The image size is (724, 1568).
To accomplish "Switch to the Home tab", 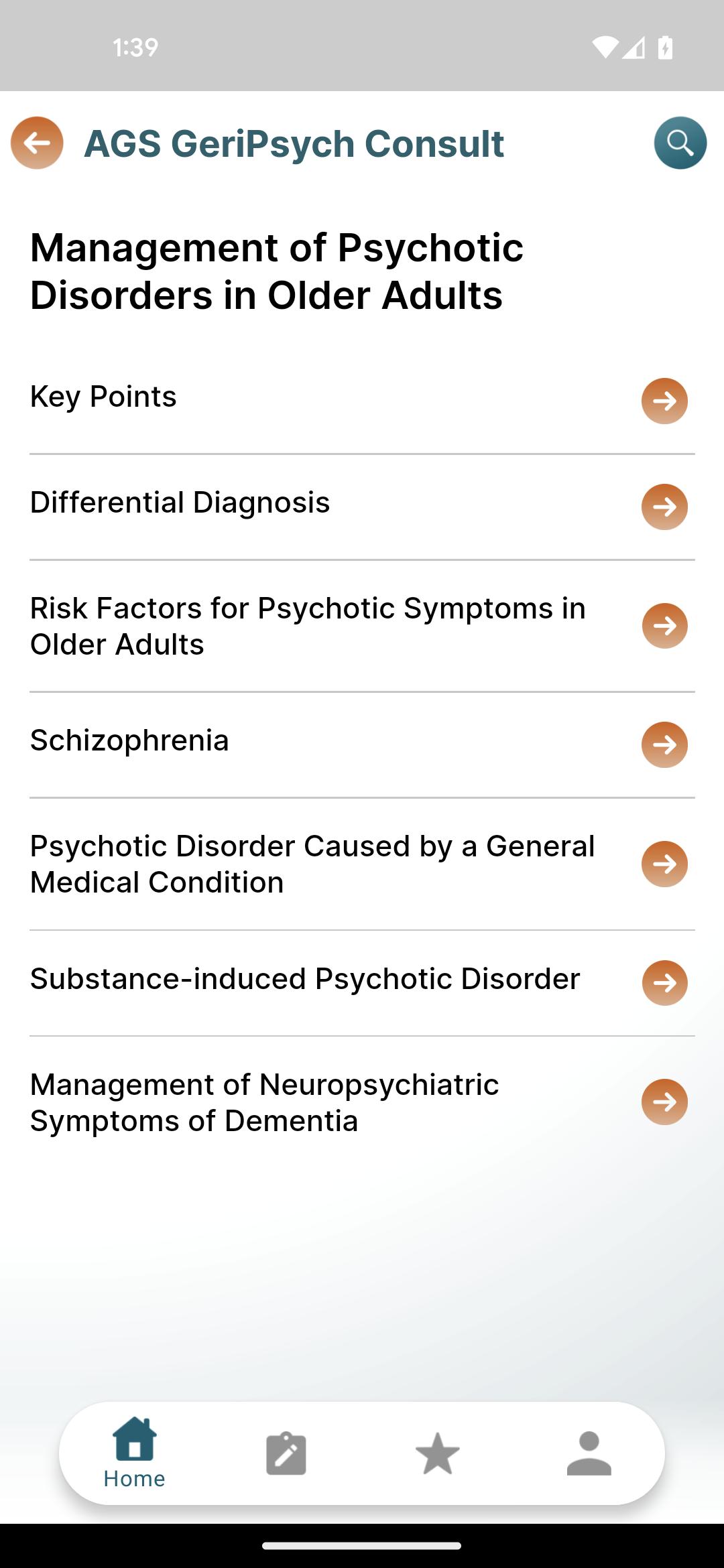I will point(134,1453).
